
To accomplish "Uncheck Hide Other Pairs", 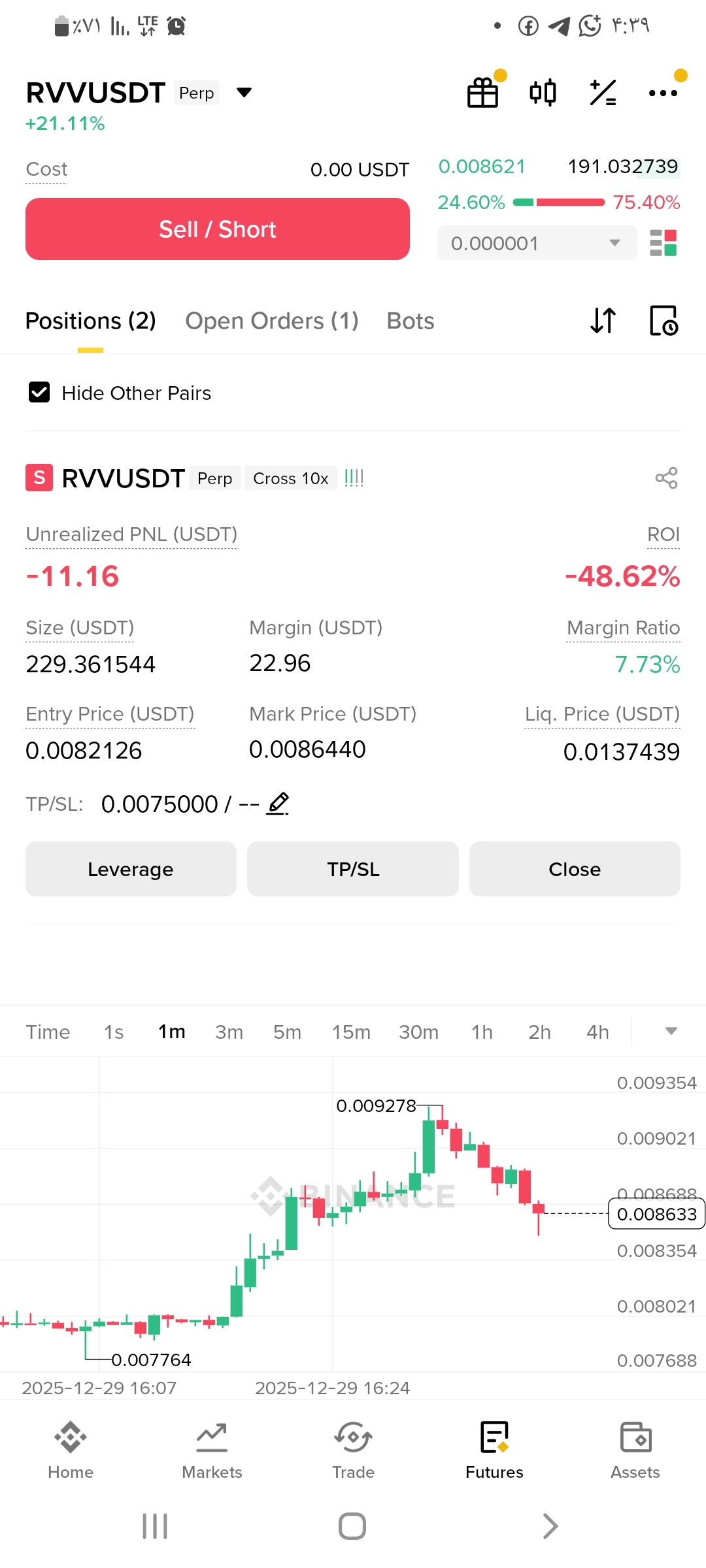I will 39,393.
